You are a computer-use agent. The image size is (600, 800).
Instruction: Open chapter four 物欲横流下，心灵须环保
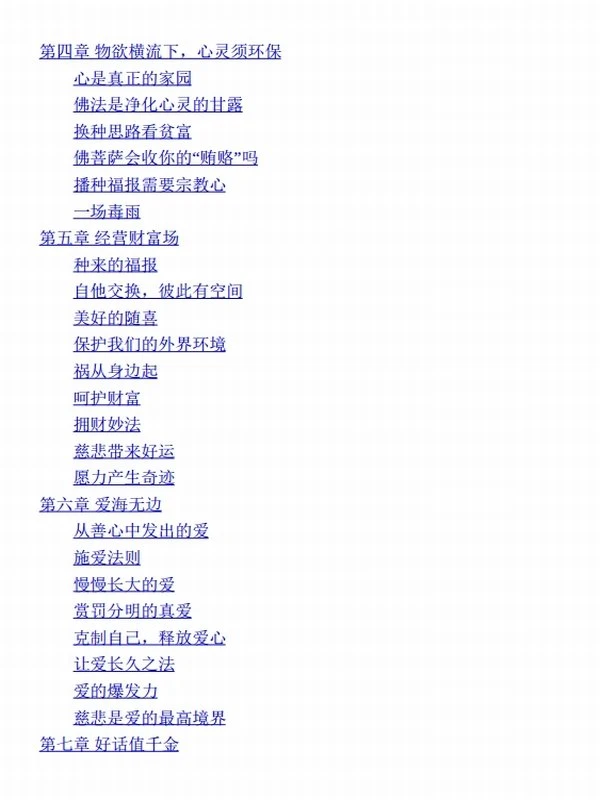tap(160, 51)
